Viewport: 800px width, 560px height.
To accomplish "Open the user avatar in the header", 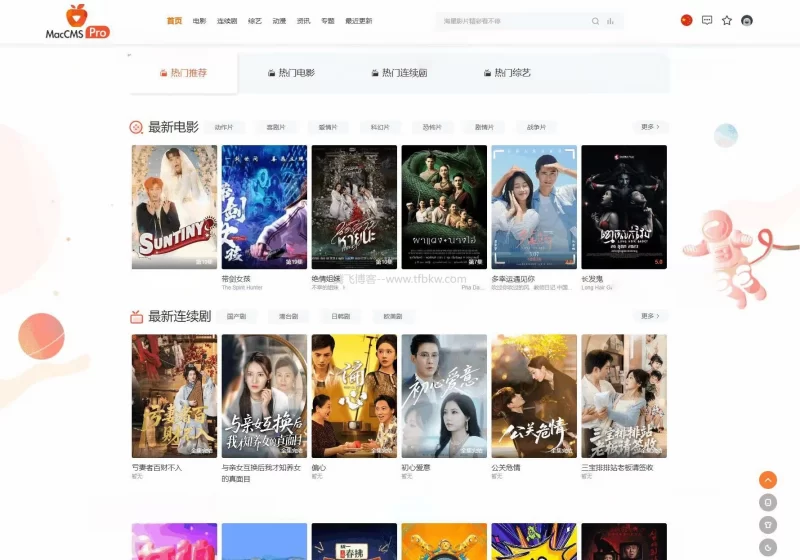I will (x=747, y=20).
